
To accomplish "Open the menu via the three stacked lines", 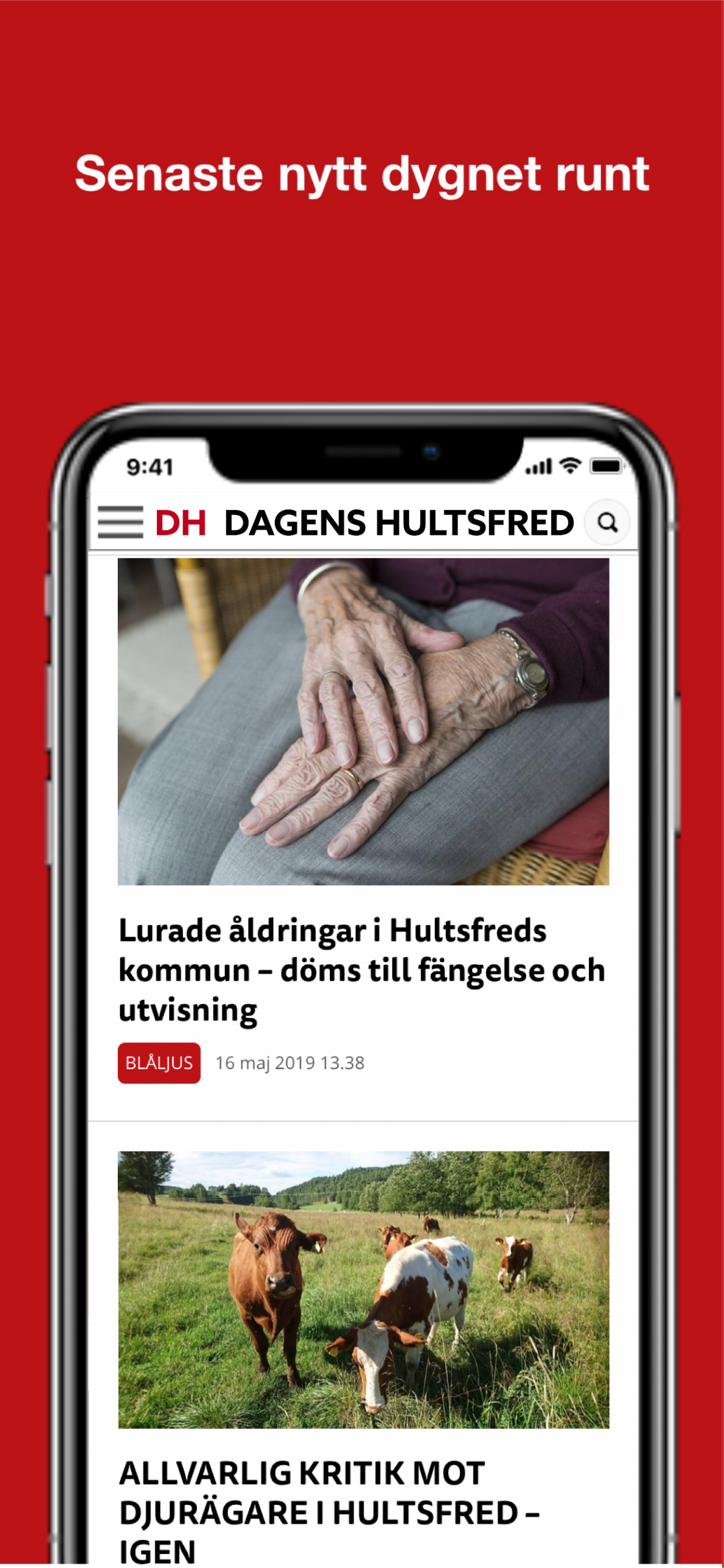I will point(121,522).
